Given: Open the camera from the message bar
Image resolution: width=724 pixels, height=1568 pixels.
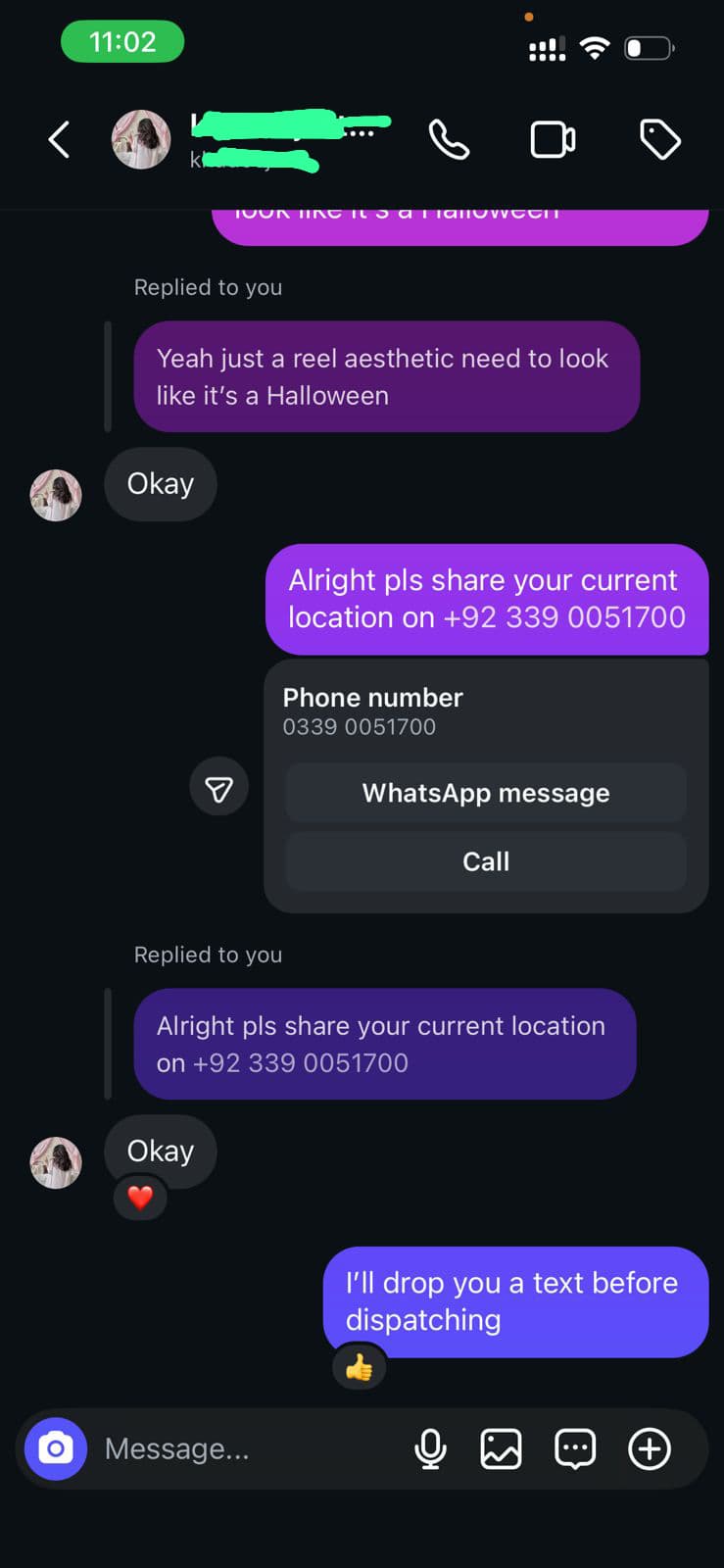Looking at the screenshot, I should [56, 1448].
